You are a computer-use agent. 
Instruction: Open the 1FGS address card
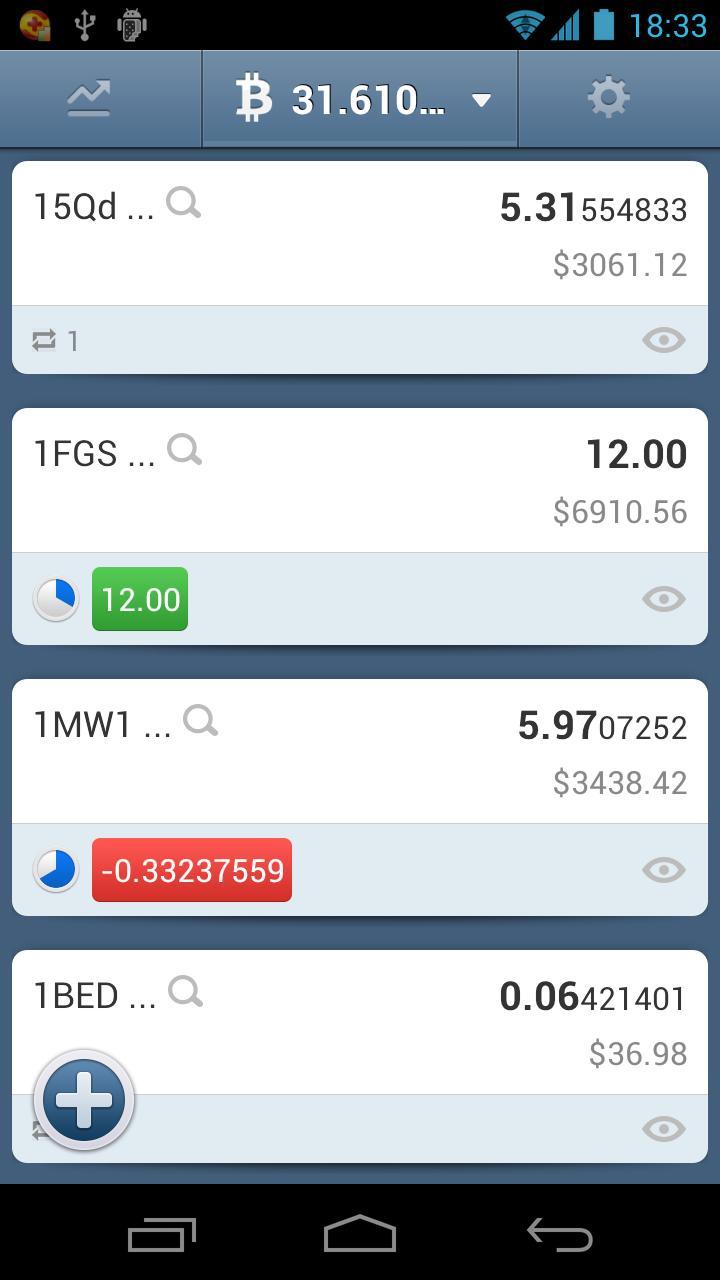tap(360, 526)
